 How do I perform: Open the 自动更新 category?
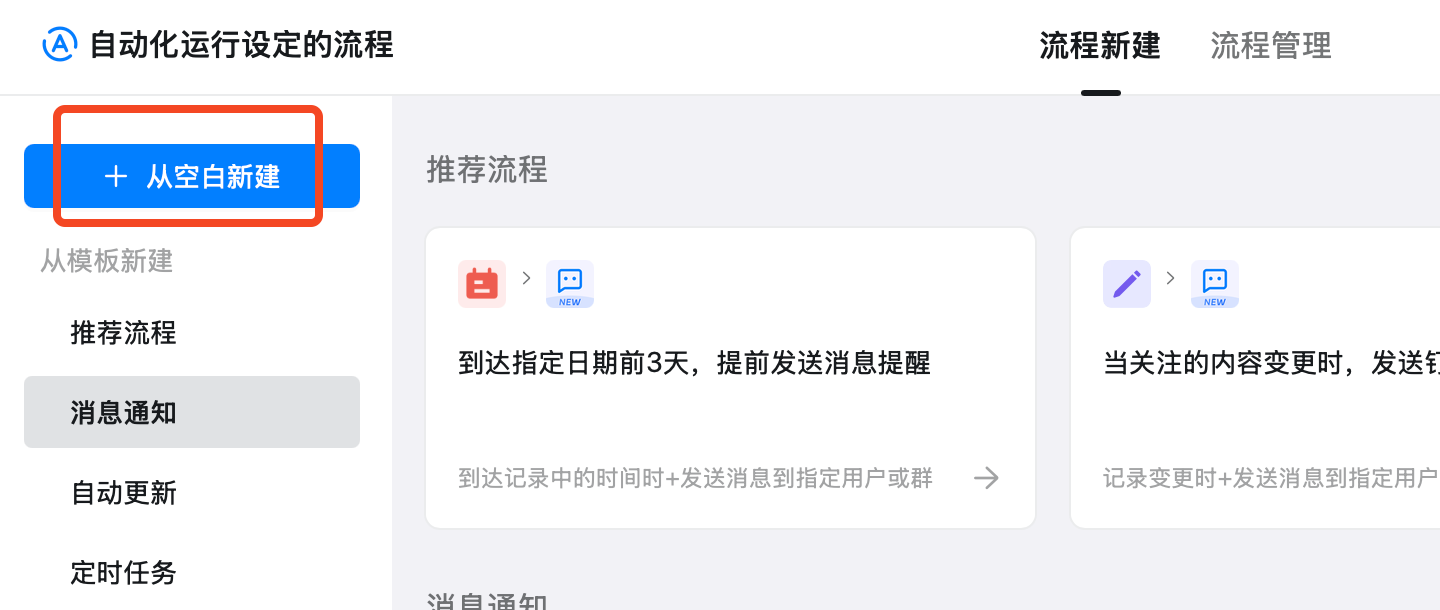[x=124, y=492]
